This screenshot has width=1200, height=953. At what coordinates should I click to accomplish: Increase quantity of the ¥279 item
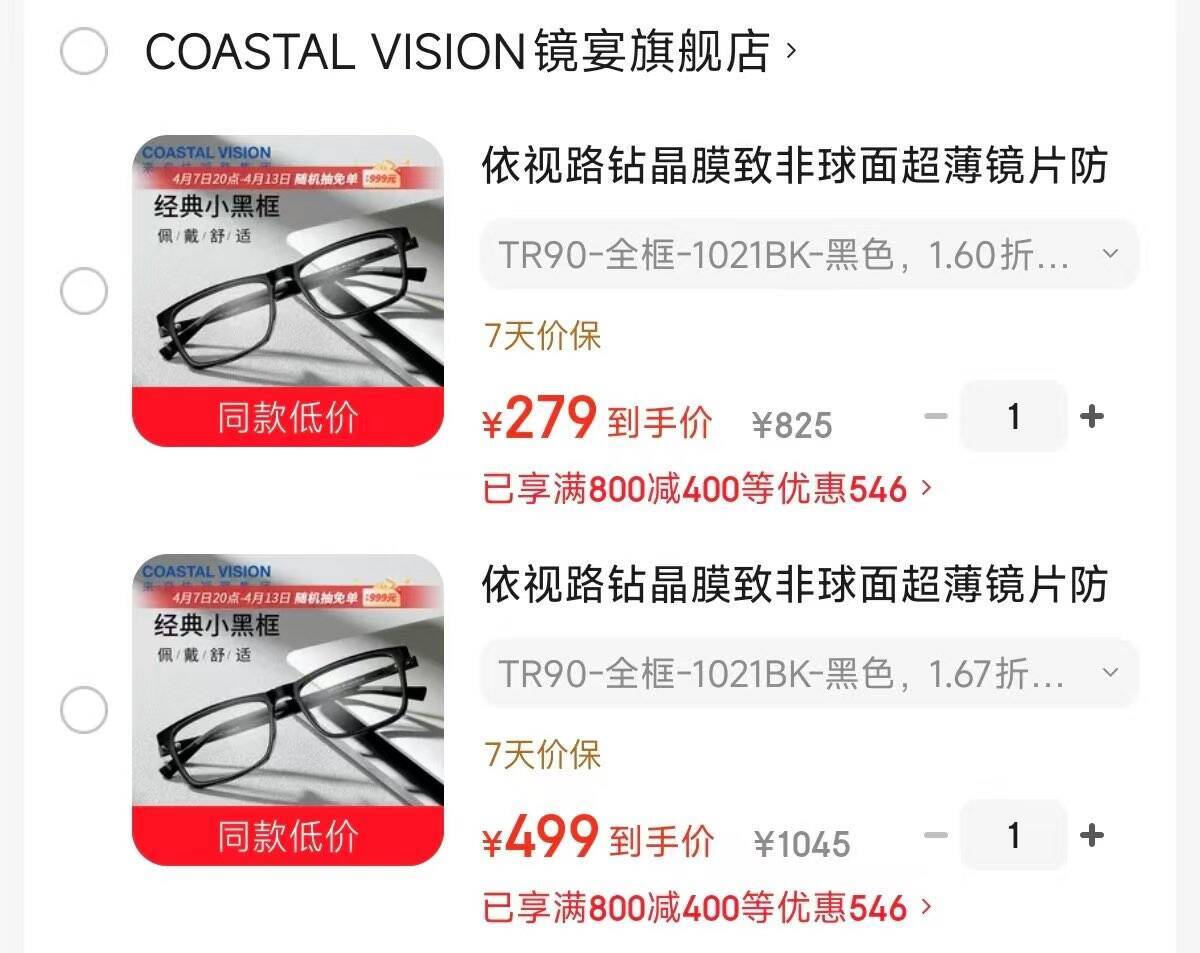[1092, 416]
